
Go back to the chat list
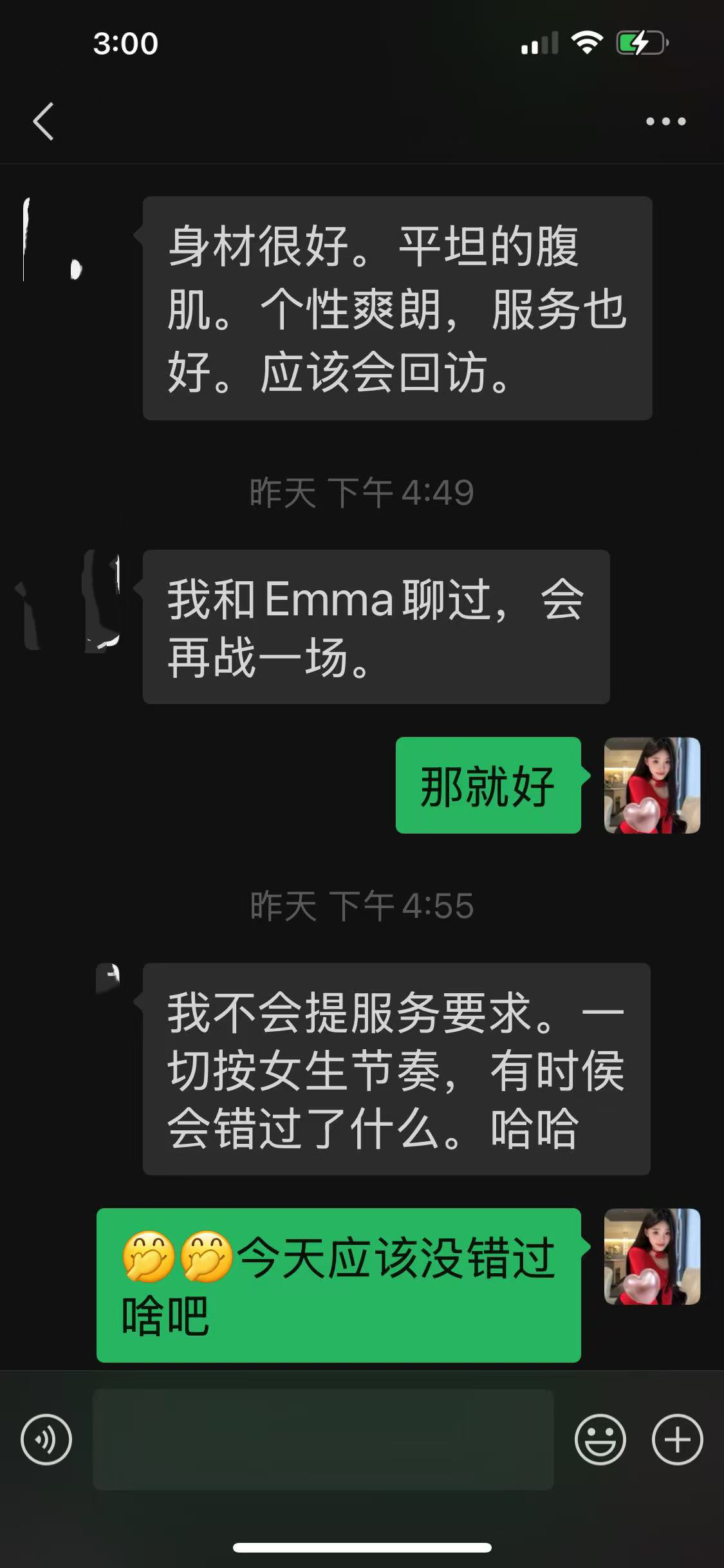click(44, 121)
